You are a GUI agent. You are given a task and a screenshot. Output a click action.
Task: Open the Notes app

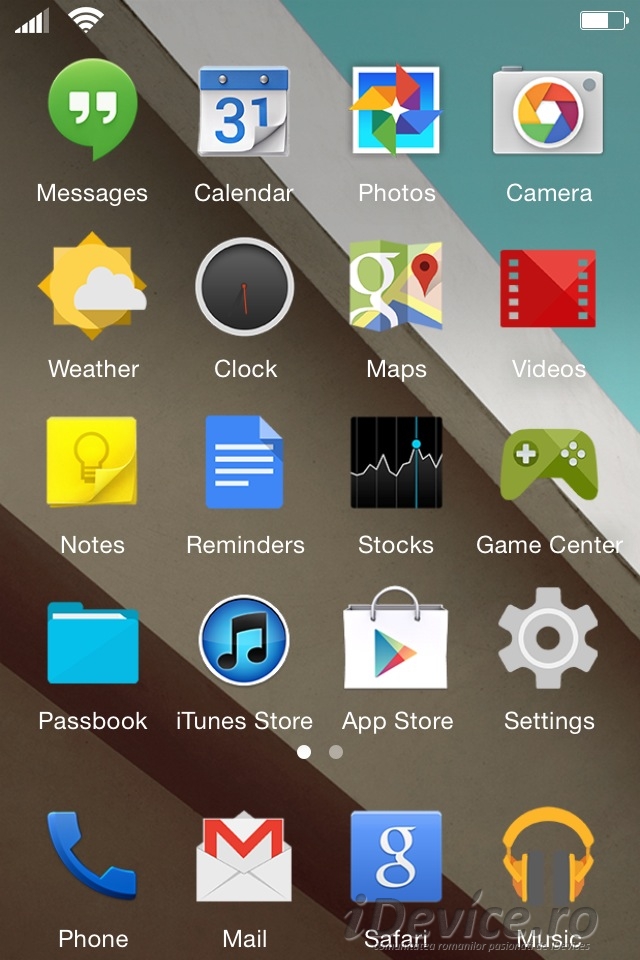tap(92, 464)
